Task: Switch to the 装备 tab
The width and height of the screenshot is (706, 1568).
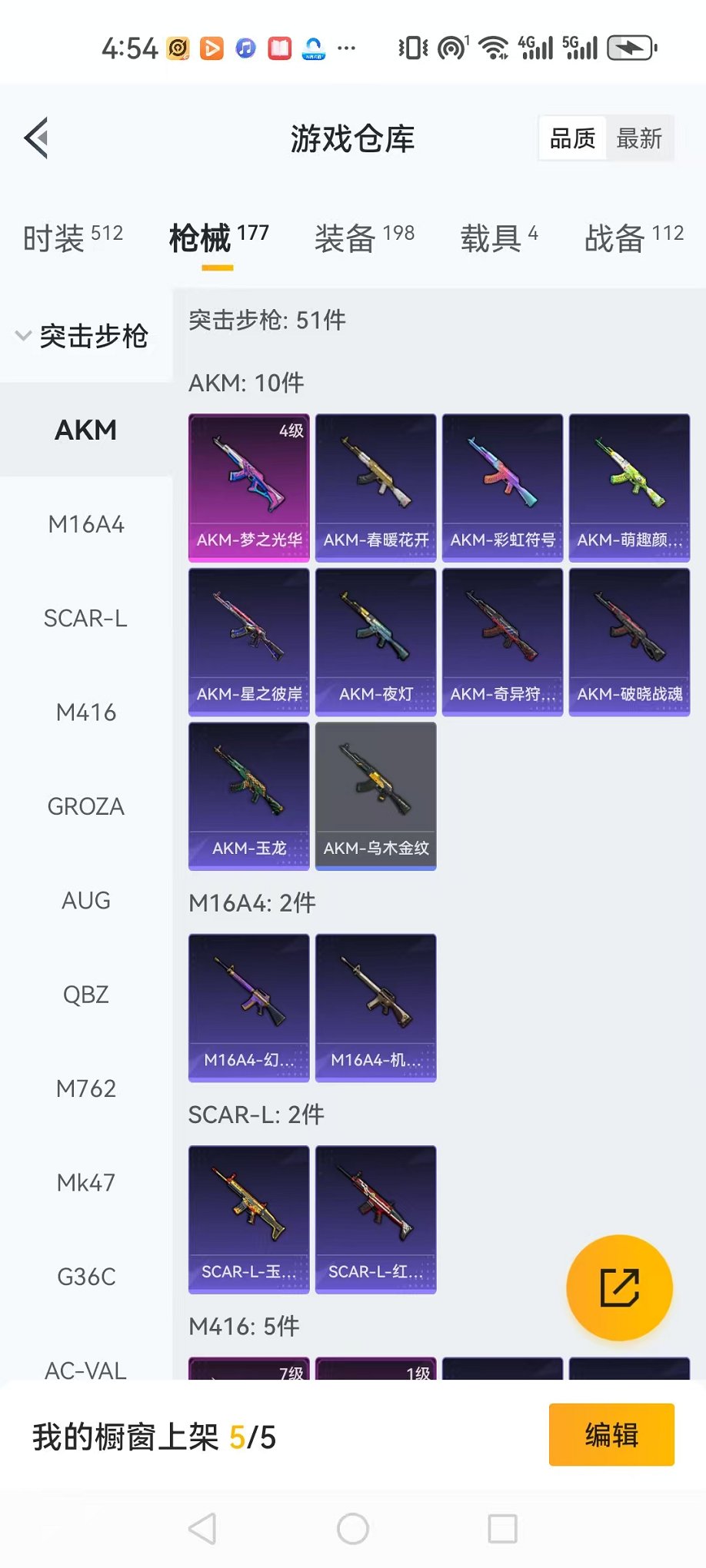Action: [x=364, y=238]
